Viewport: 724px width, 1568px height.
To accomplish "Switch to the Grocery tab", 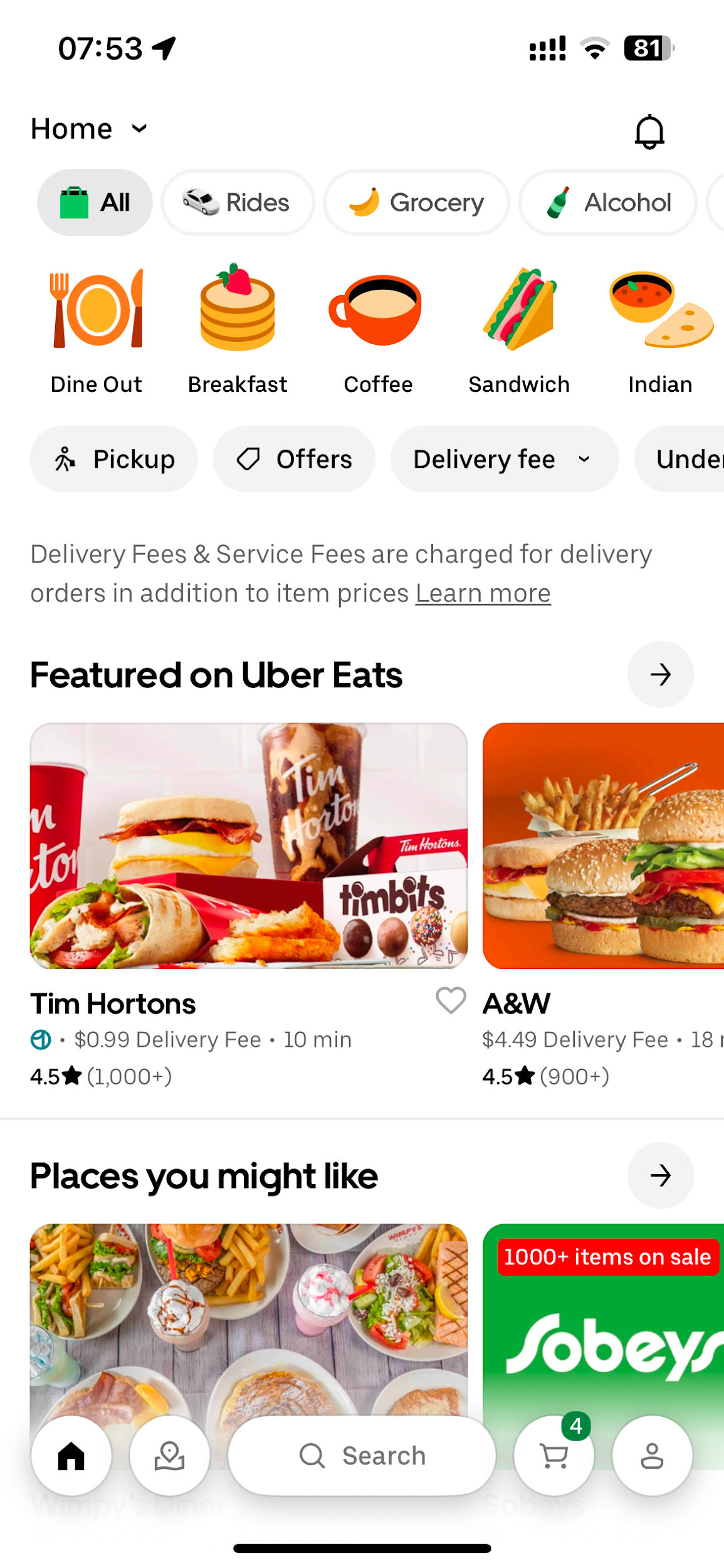I will 417,203.
